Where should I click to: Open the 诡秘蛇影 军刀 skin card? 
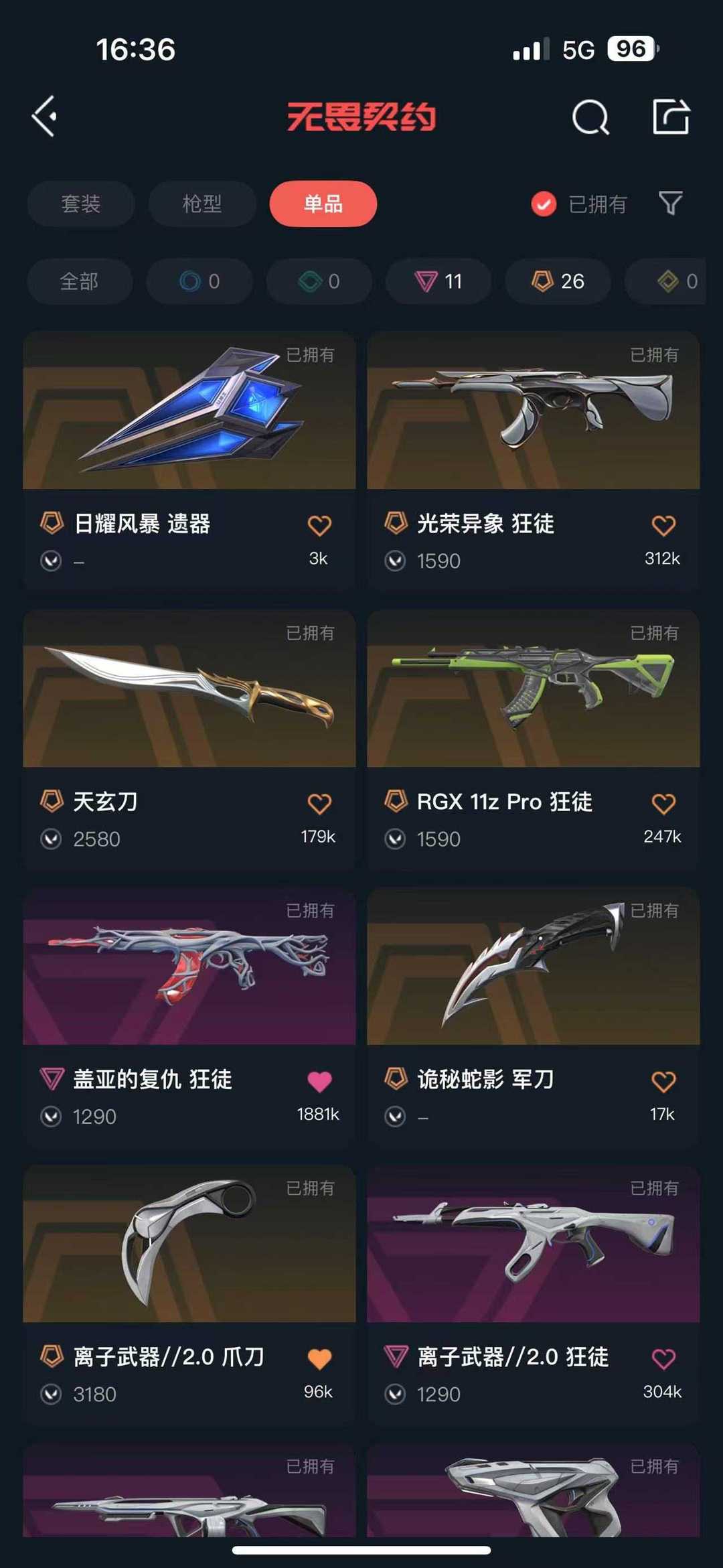[x=534, y=1016]
